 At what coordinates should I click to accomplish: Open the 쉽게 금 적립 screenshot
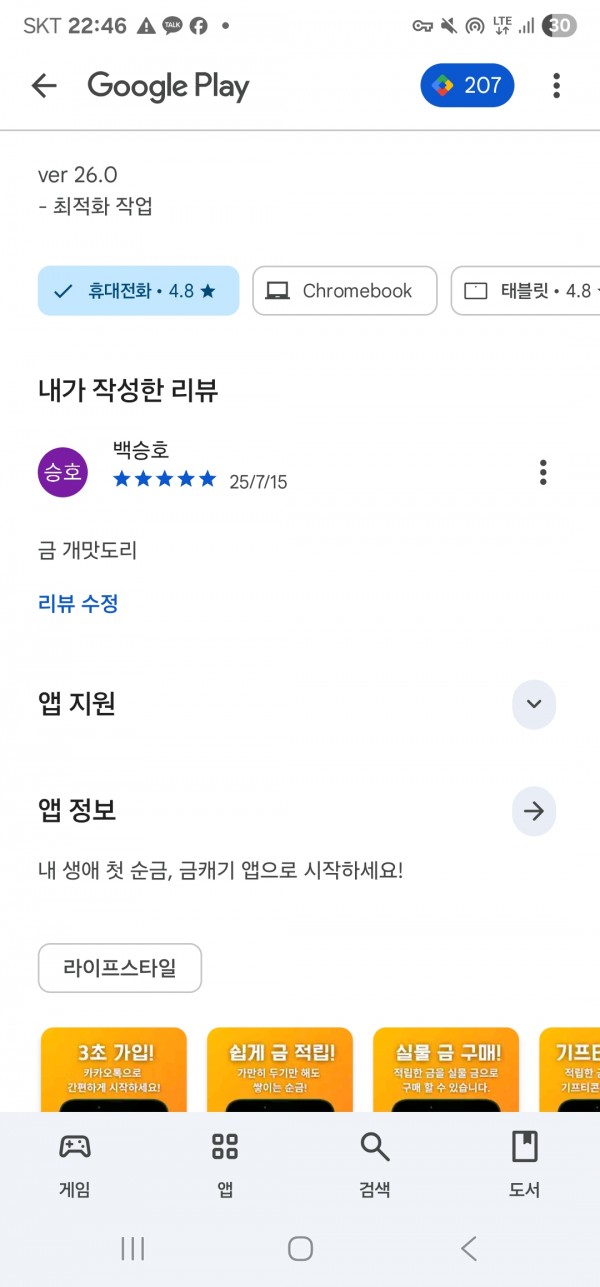(x=280, y=1070)
